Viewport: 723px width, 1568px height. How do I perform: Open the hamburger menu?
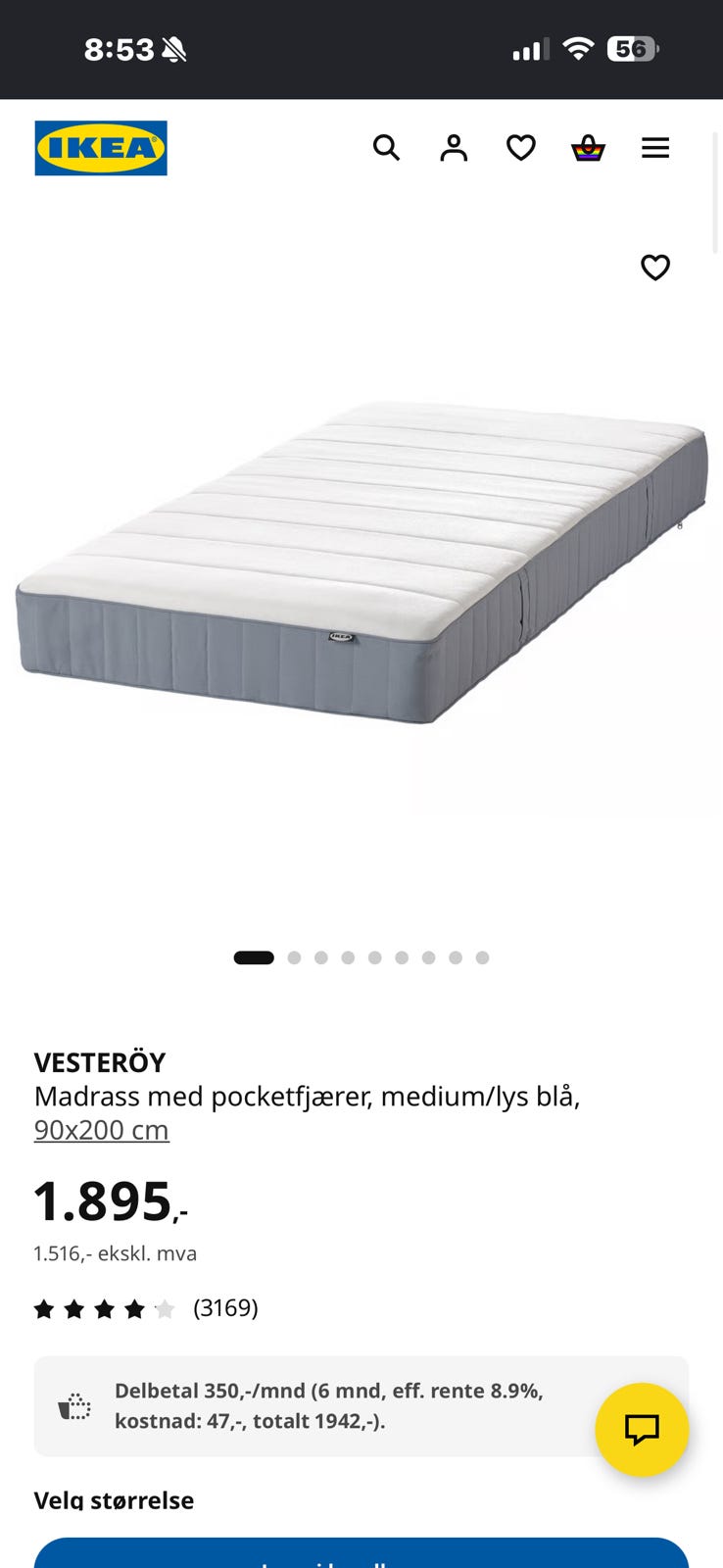(x=655, y=148)
